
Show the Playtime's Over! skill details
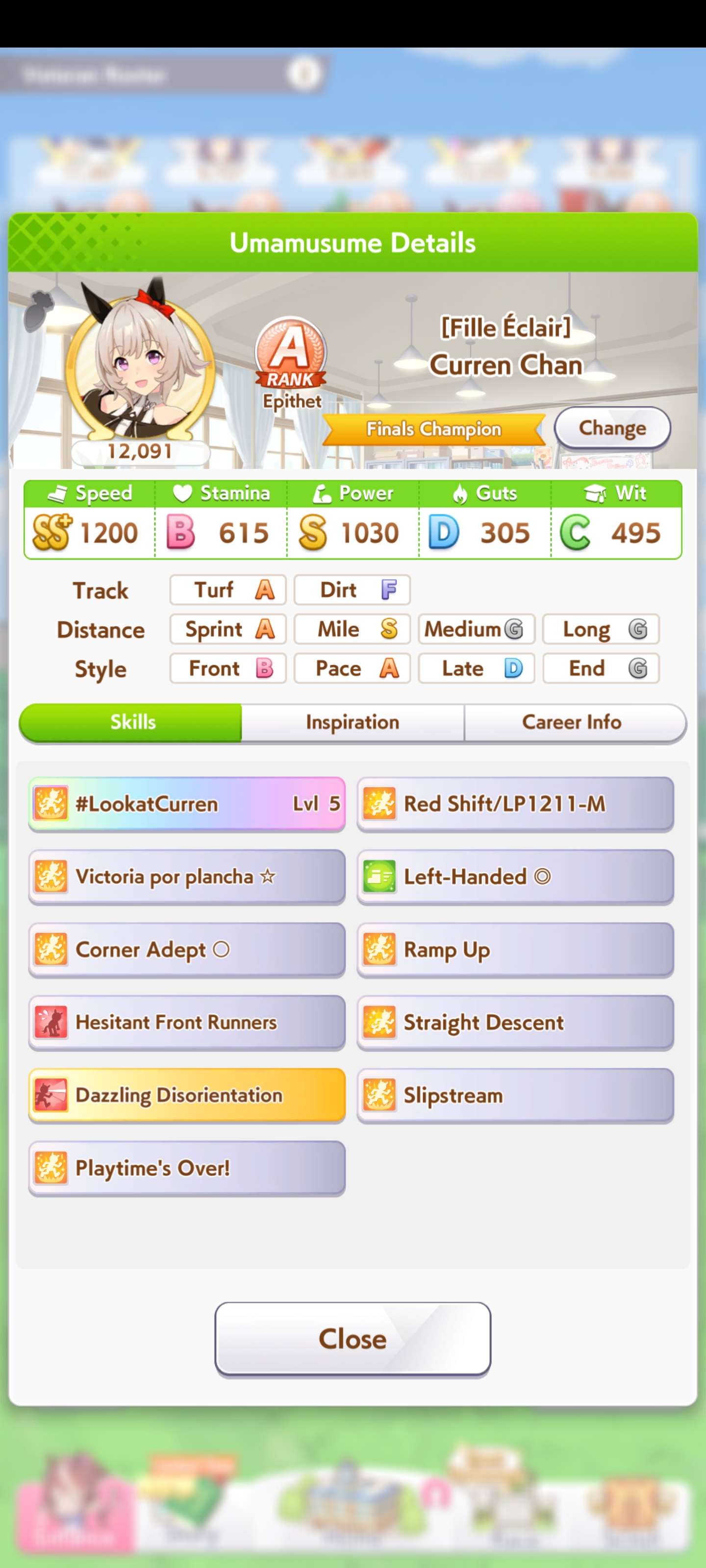pyautogui.click(x=186, y=1168)
